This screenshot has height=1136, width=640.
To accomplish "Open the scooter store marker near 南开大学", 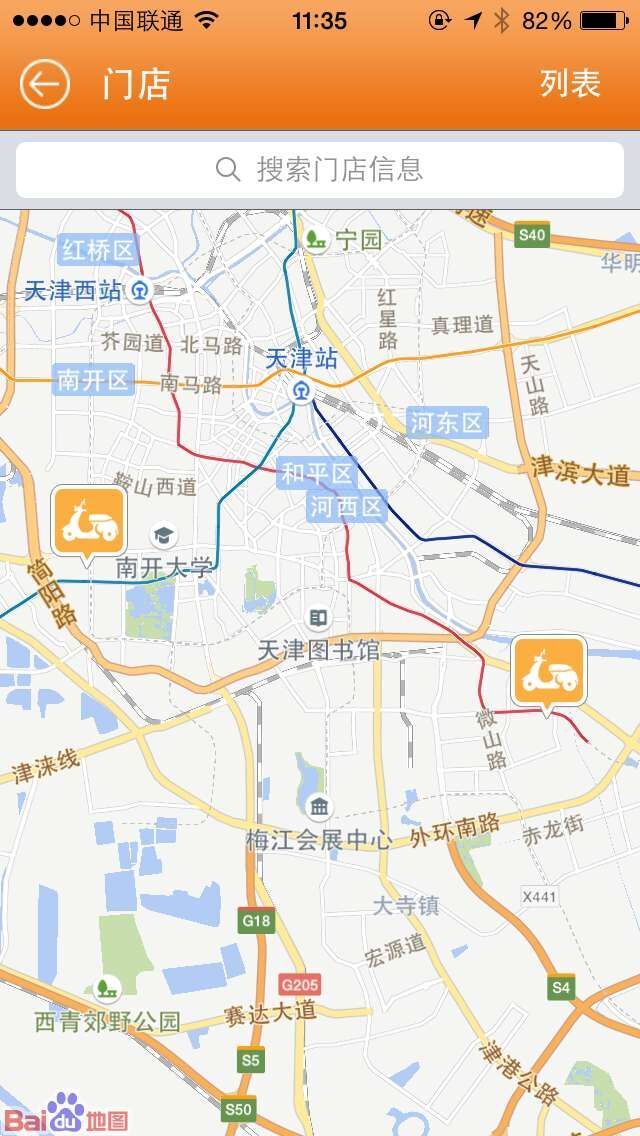I will click(89, 521).
